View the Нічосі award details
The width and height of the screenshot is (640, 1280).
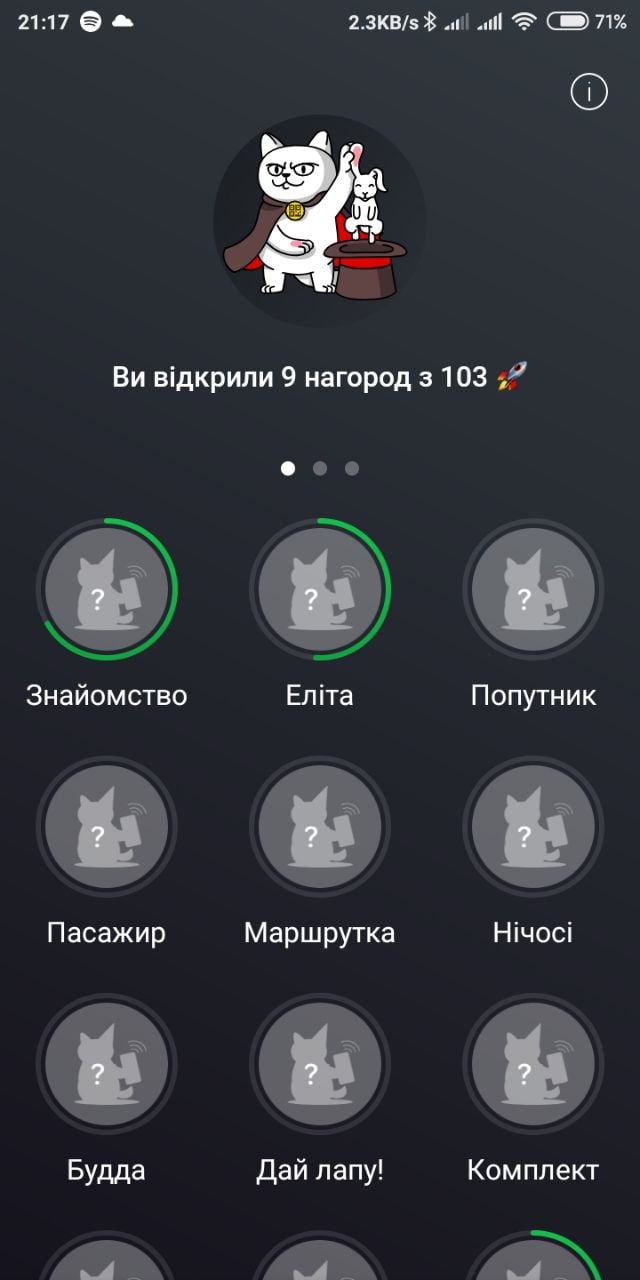coord(533,827)
